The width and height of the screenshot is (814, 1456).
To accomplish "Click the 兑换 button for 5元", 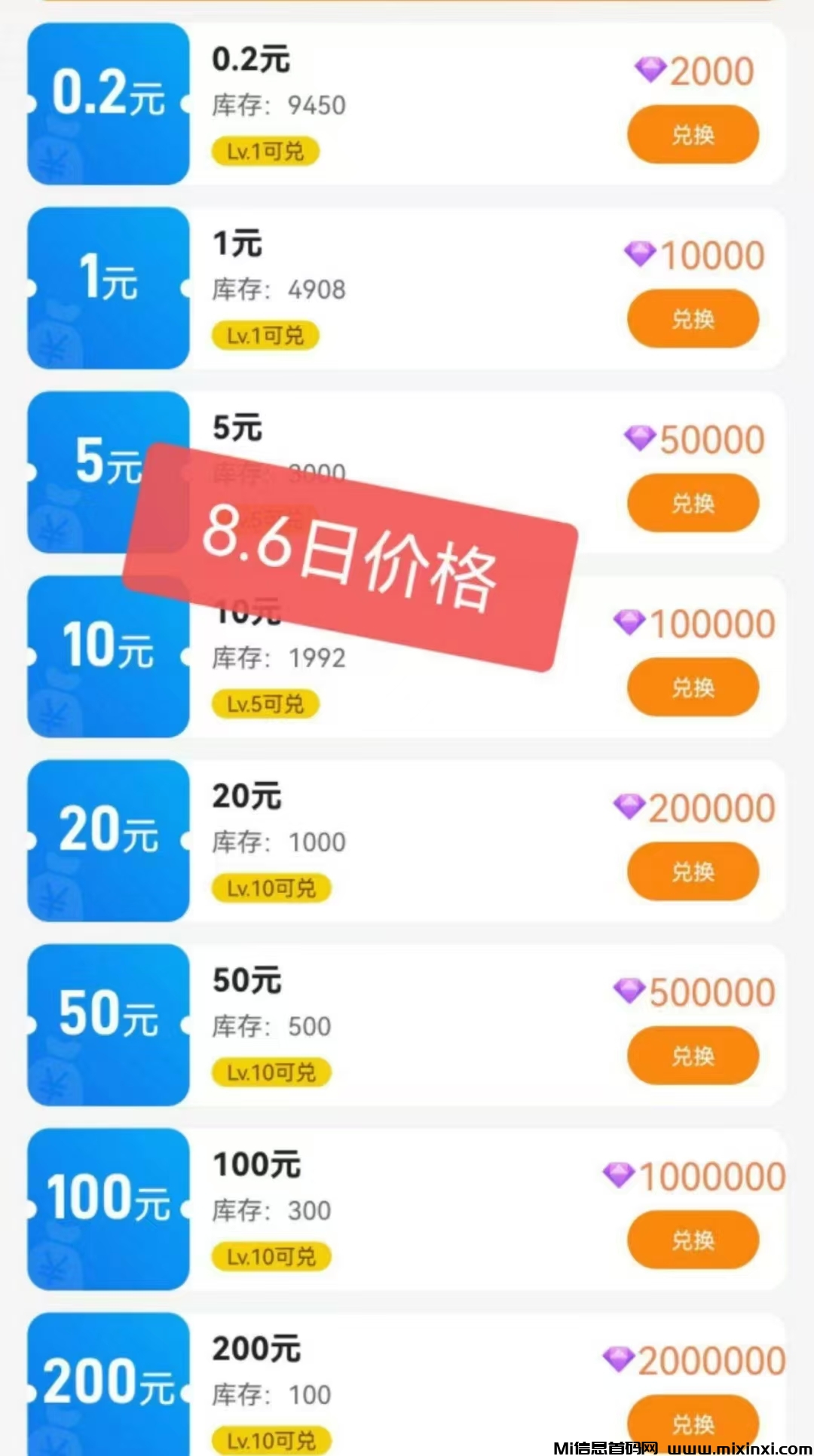I will pyautogui.click(x=693, y=503).
